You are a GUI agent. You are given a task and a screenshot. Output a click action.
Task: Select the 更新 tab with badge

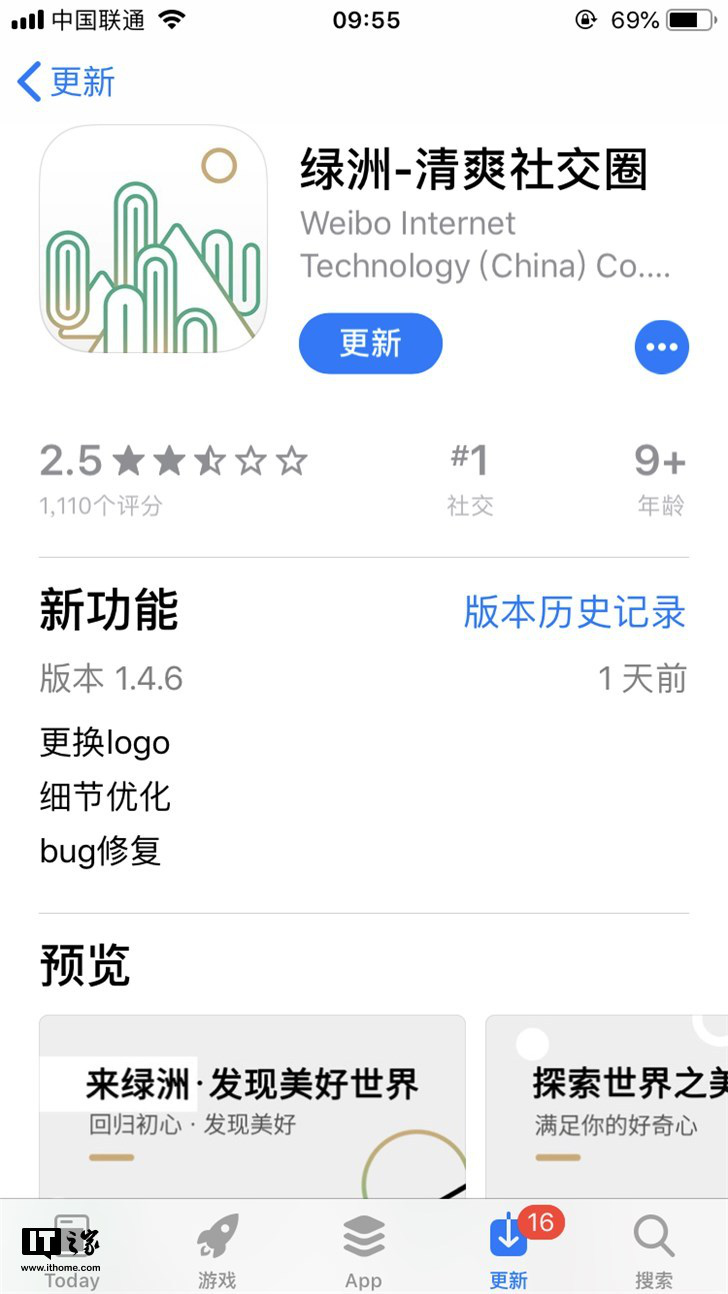coord(509,1250)
